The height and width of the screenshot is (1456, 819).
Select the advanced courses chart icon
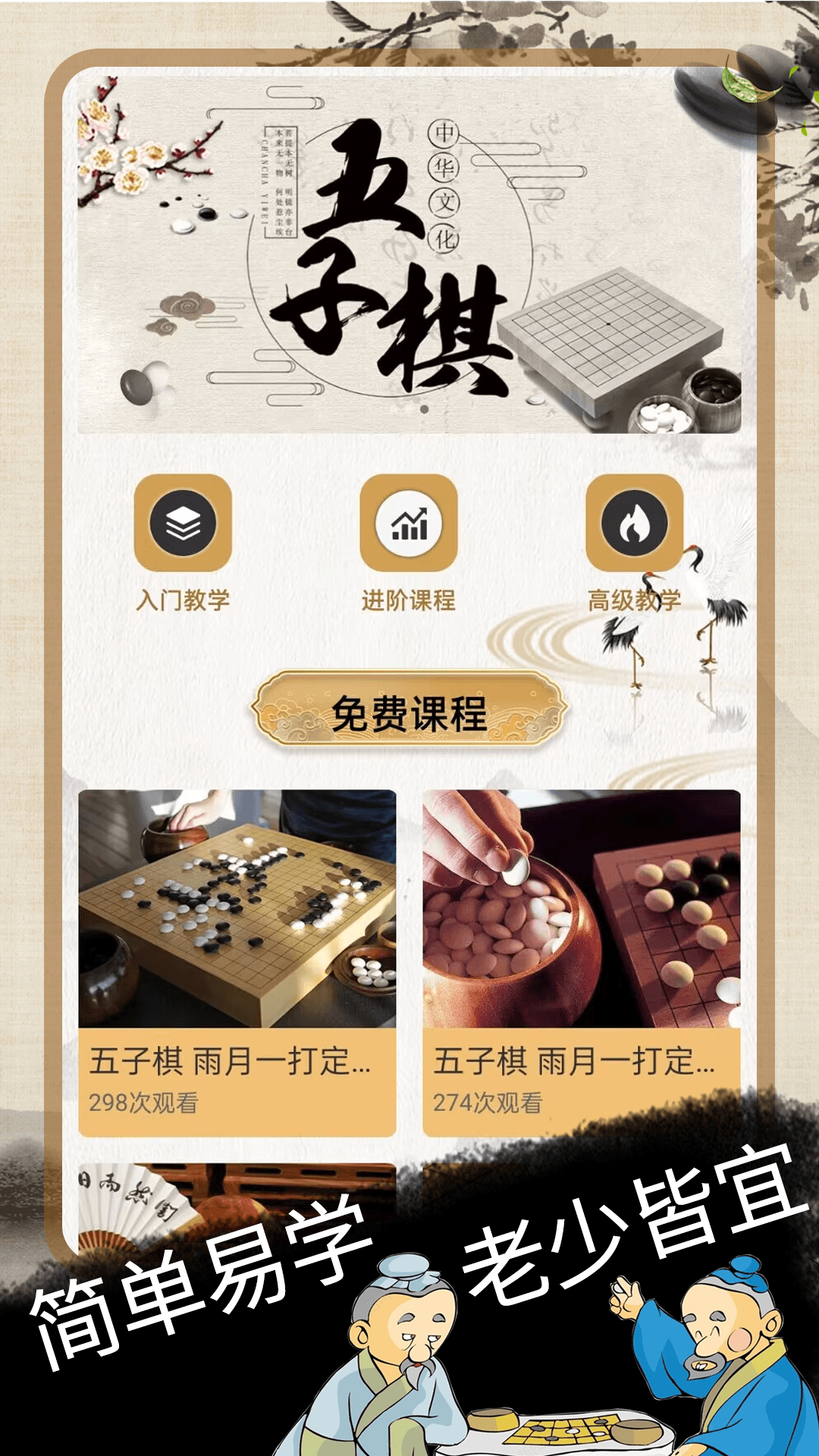[407, 523]
